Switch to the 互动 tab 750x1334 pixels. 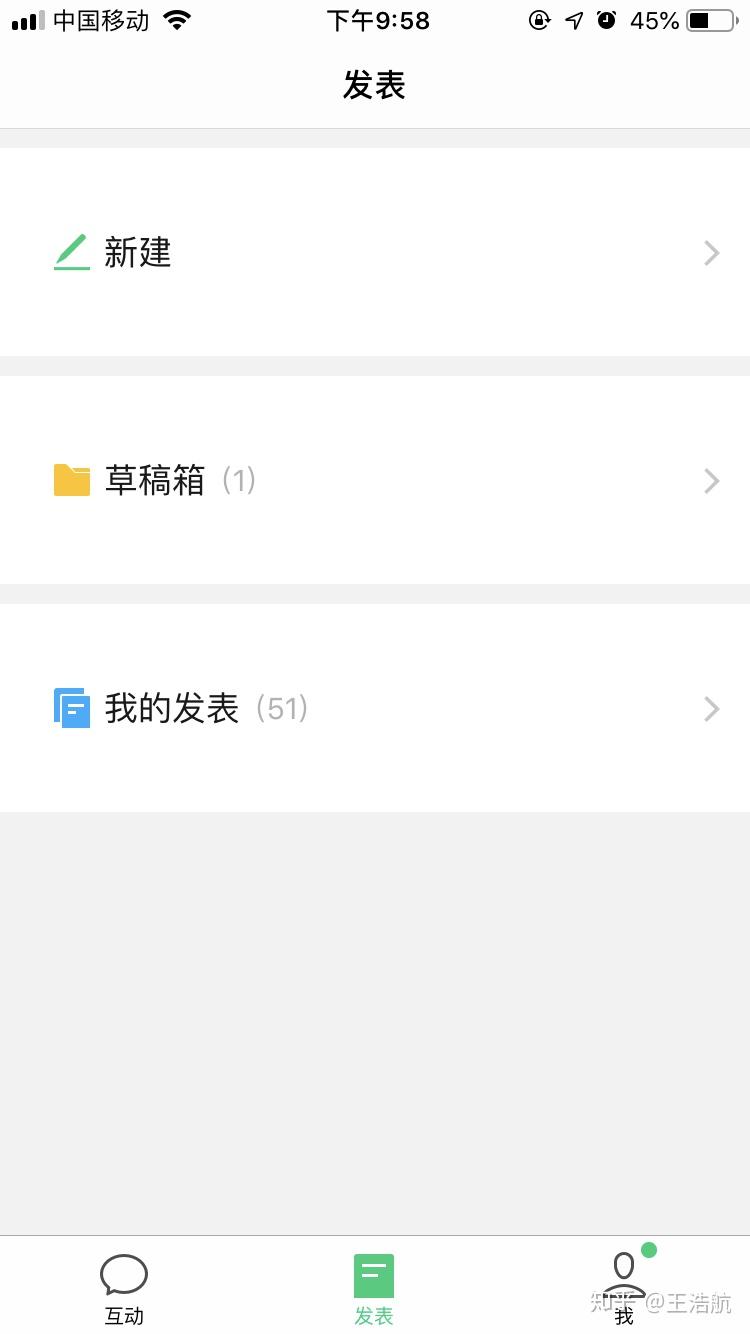(x=124, y=1288)
